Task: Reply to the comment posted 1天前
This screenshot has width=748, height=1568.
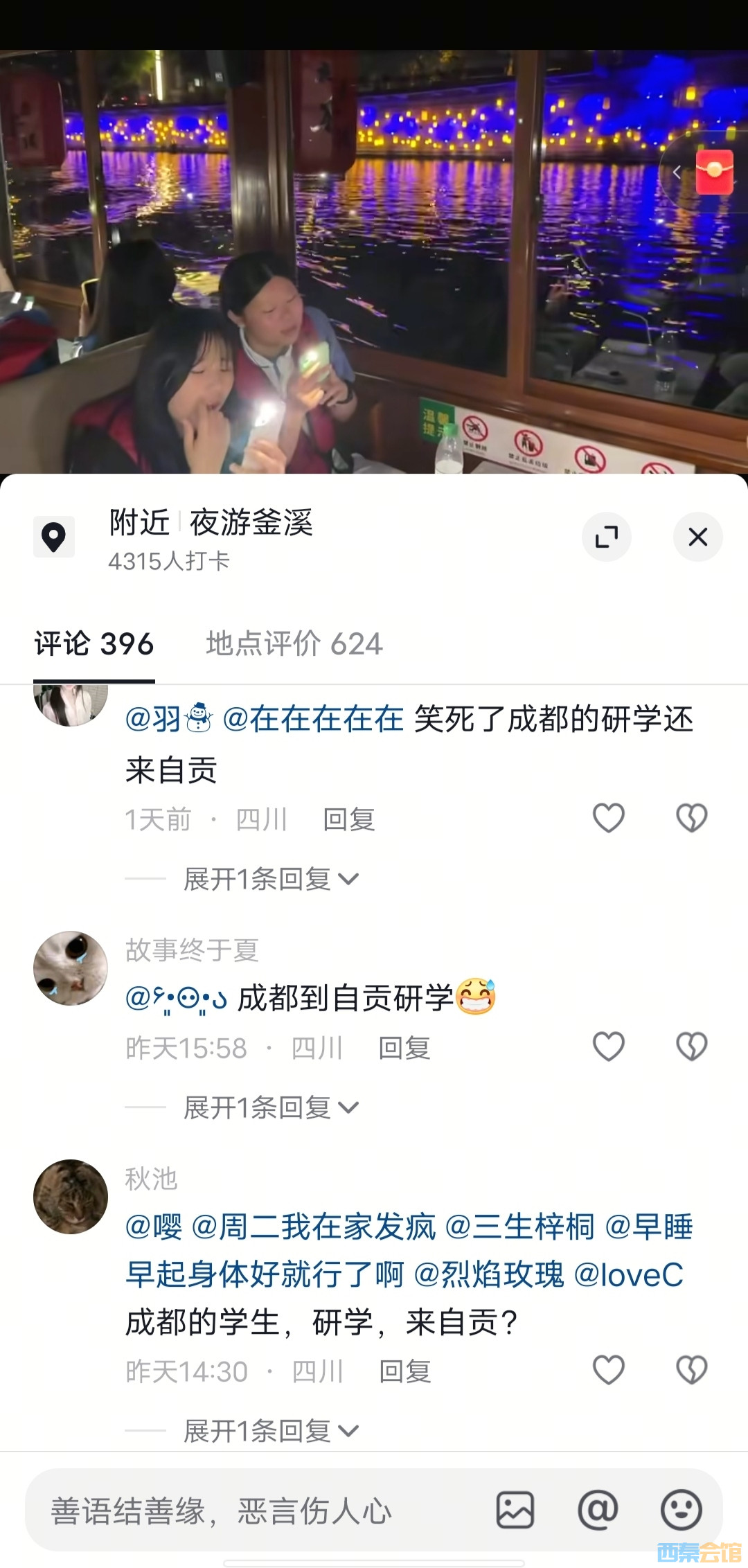Action: tap(349, 820)
